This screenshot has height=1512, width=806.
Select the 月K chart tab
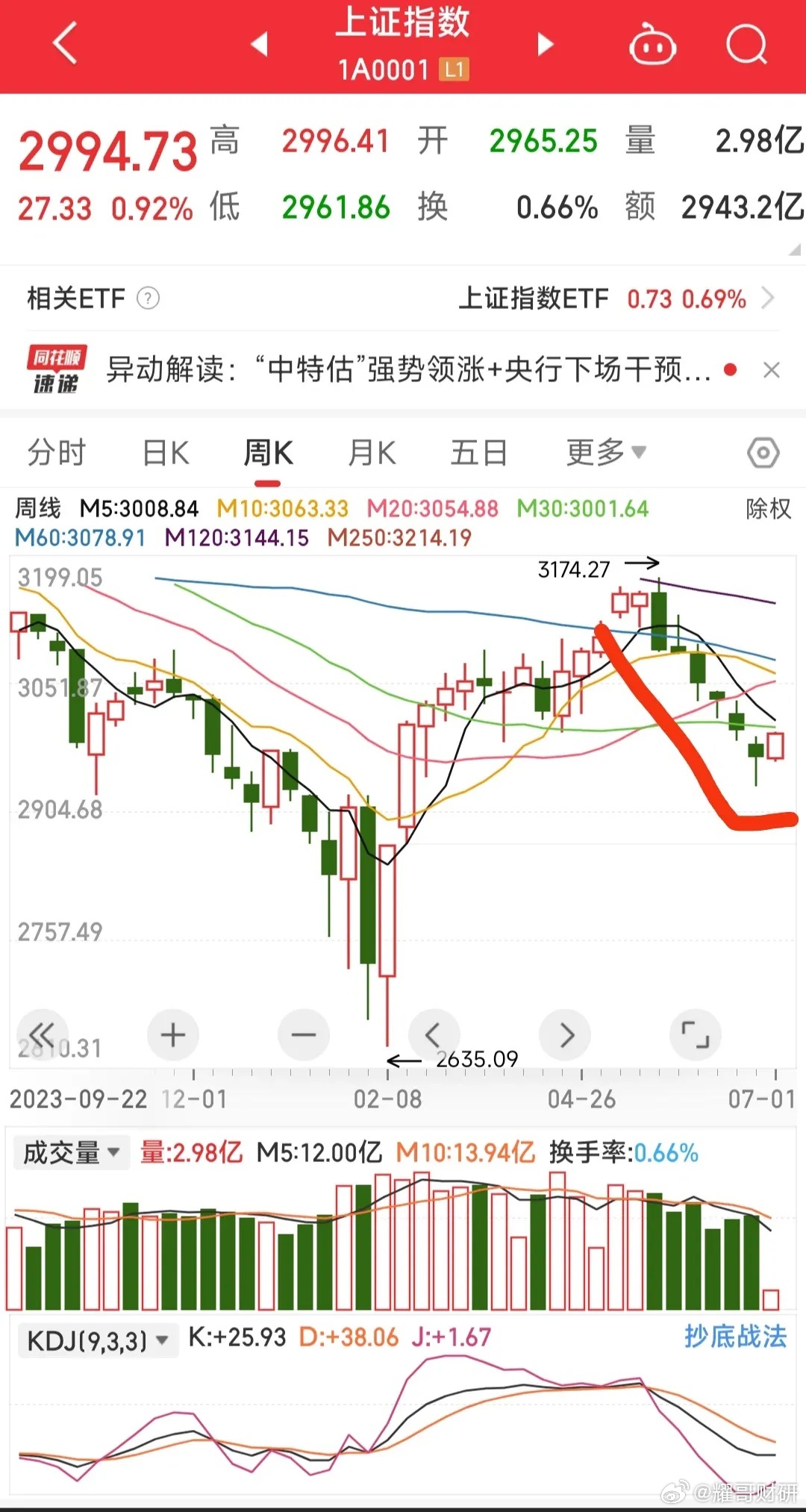(372, 452)
